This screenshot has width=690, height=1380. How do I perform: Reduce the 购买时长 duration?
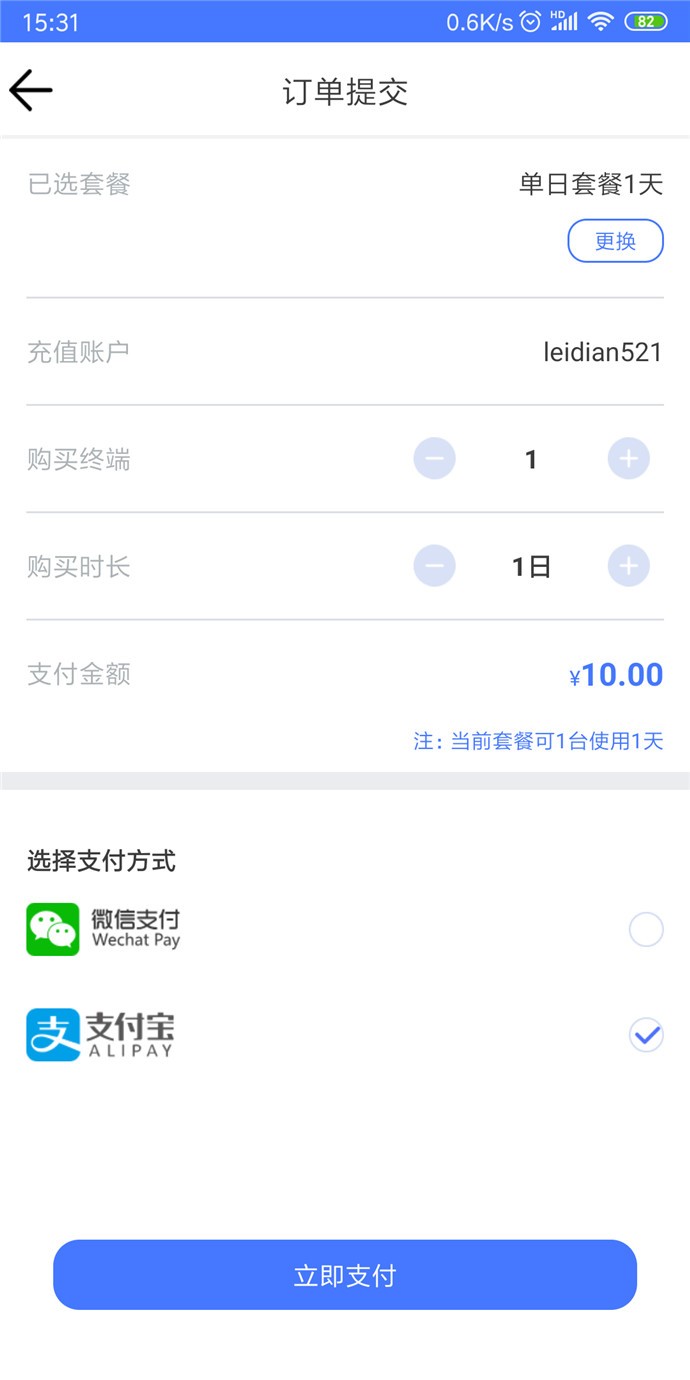(434, 567)
